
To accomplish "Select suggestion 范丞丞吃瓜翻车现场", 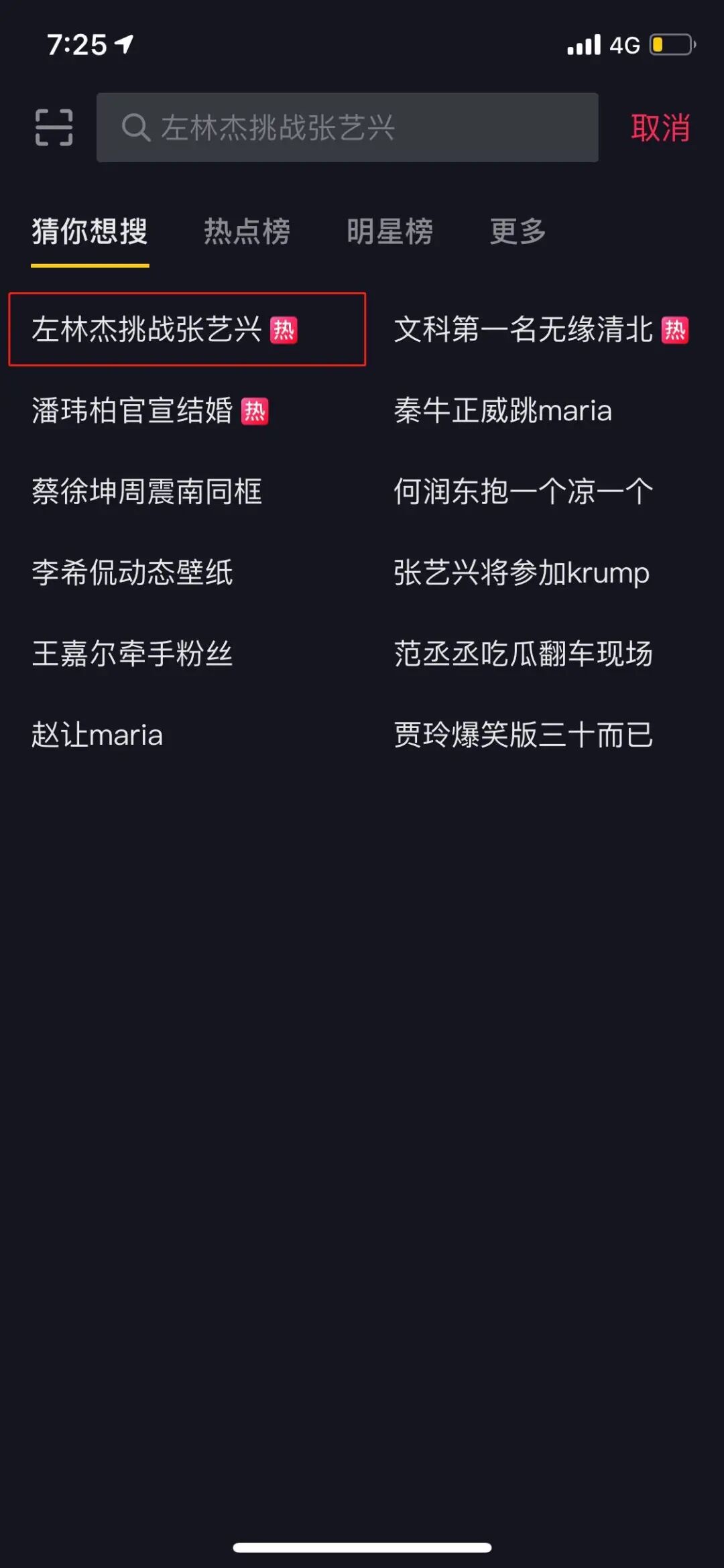I will 523,654.
